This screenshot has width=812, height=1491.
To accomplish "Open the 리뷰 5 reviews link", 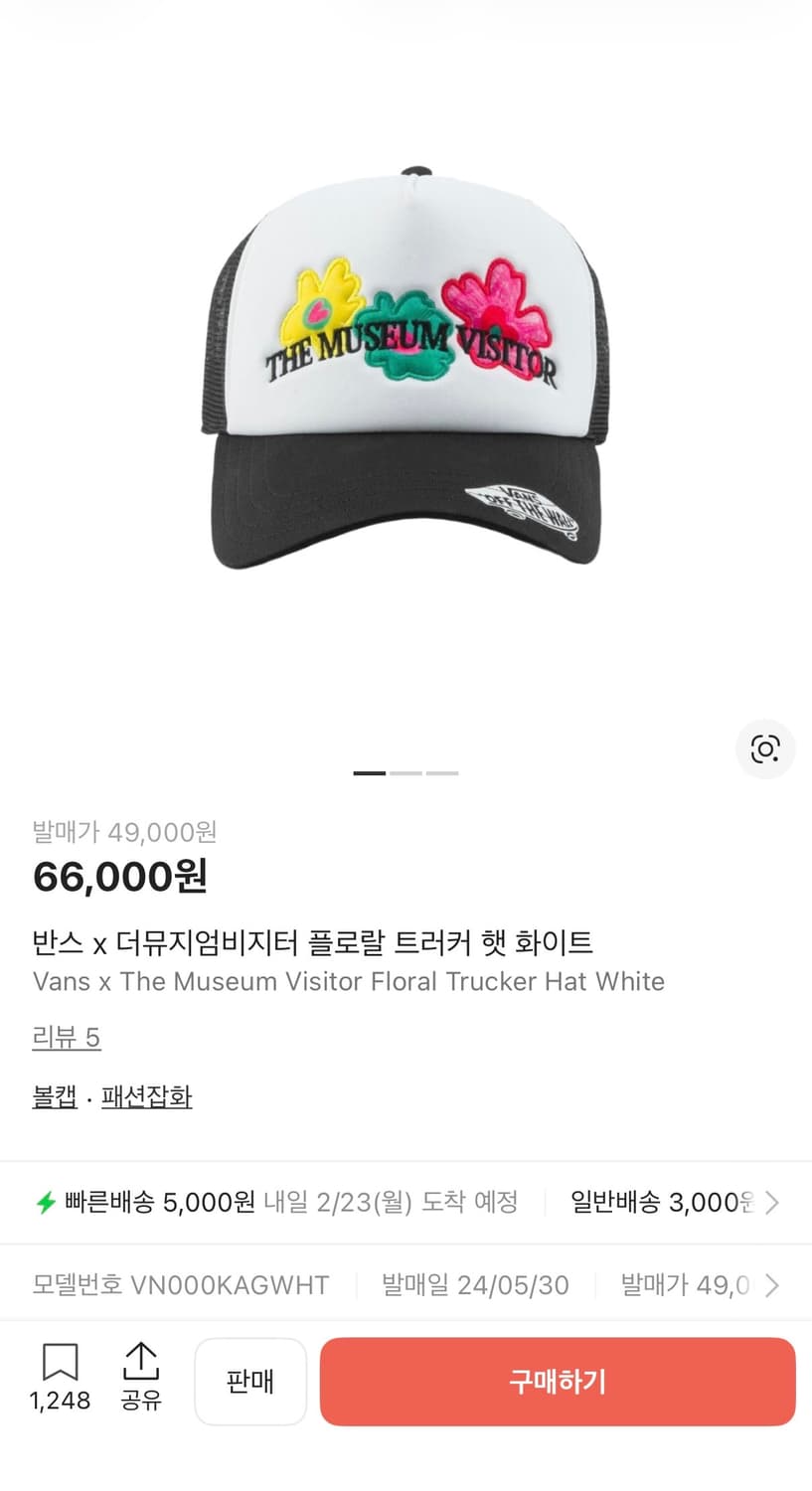I will 67,1037.
